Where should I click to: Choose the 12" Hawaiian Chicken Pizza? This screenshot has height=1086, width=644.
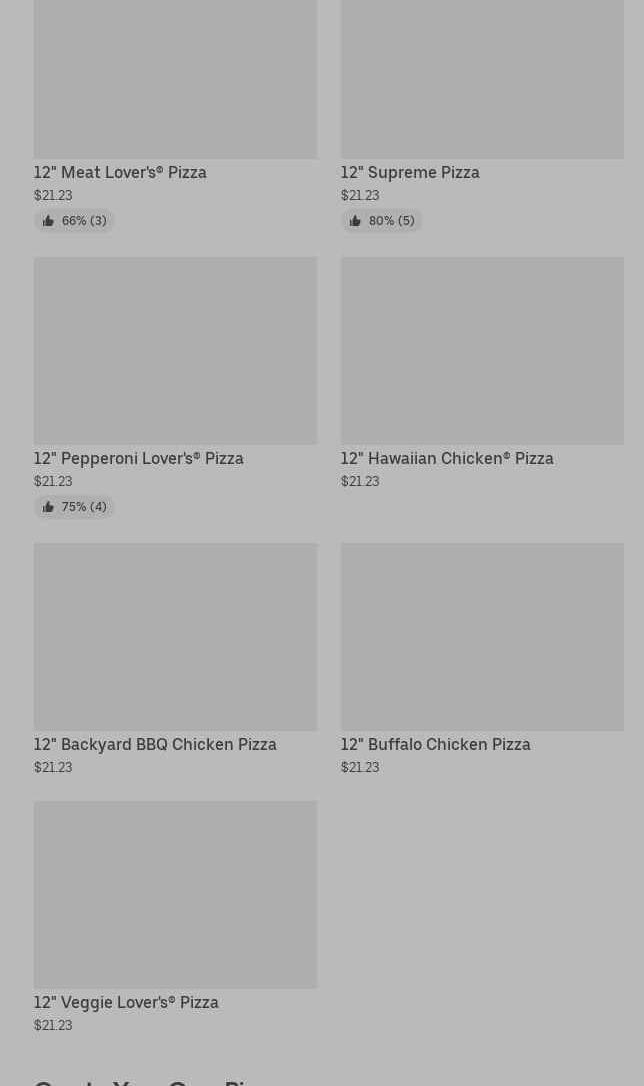click(482, 374)
